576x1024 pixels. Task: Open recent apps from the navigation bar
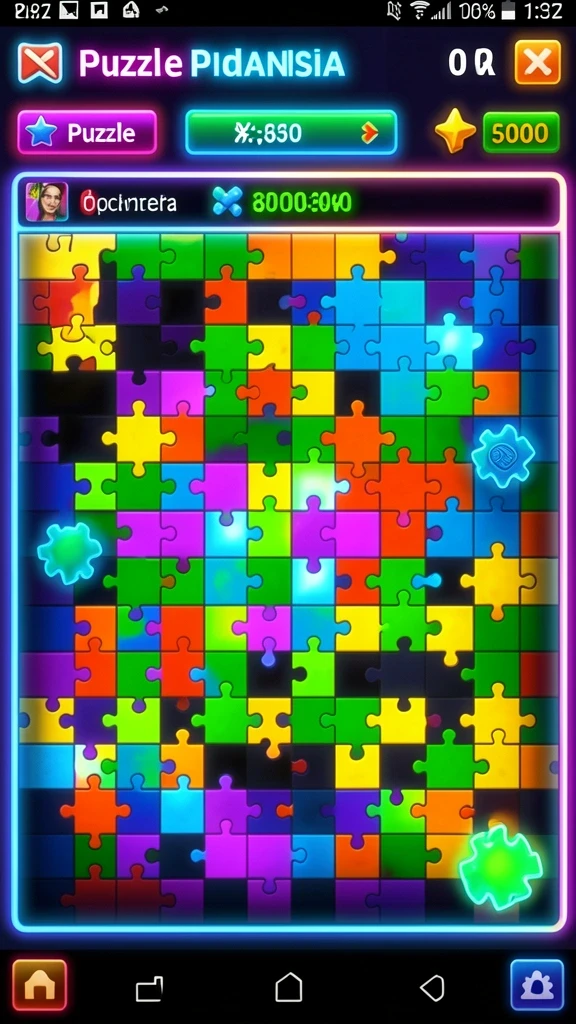150,988
